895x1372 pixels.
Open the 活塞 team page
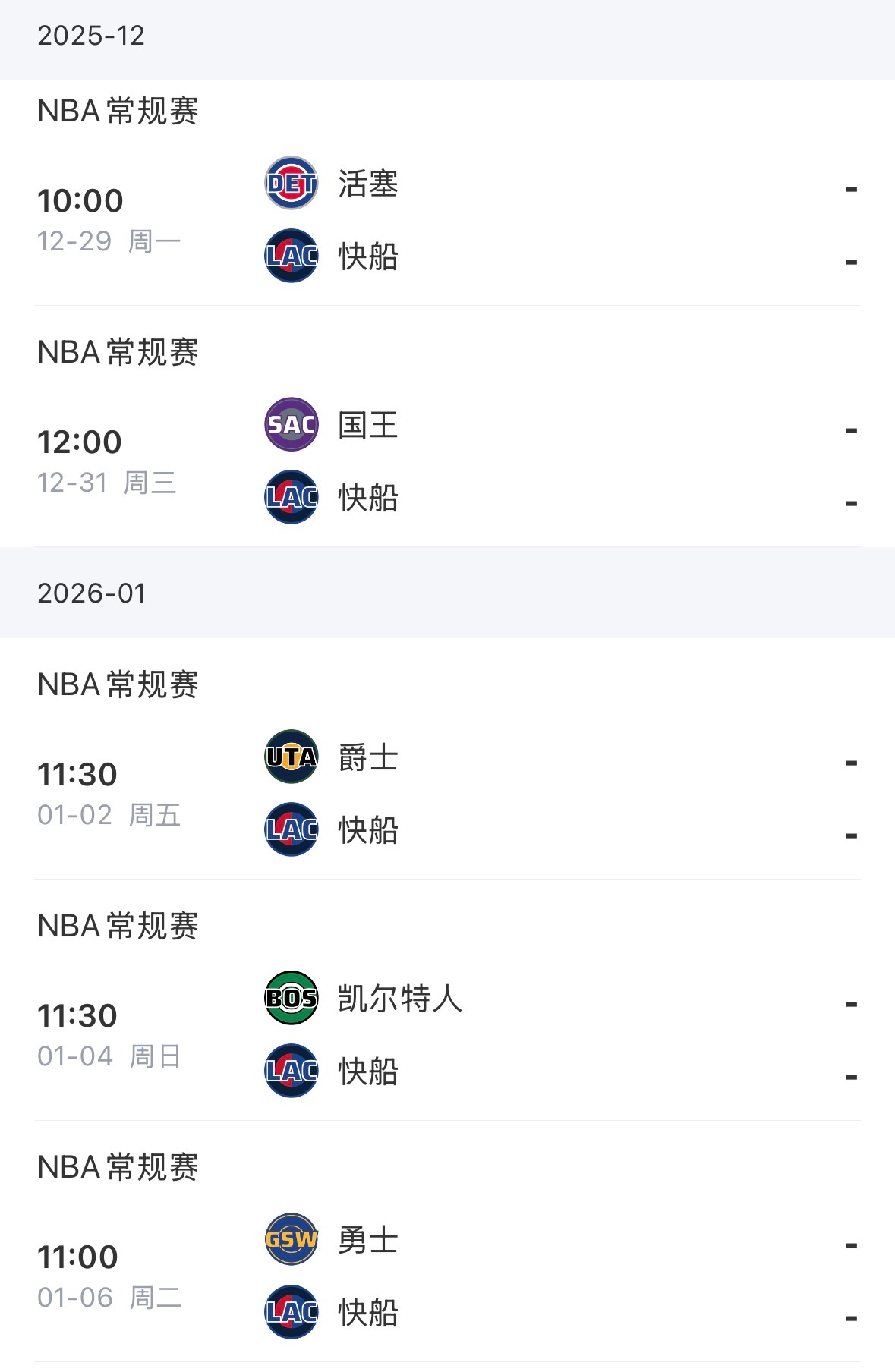tap(368, 182)
